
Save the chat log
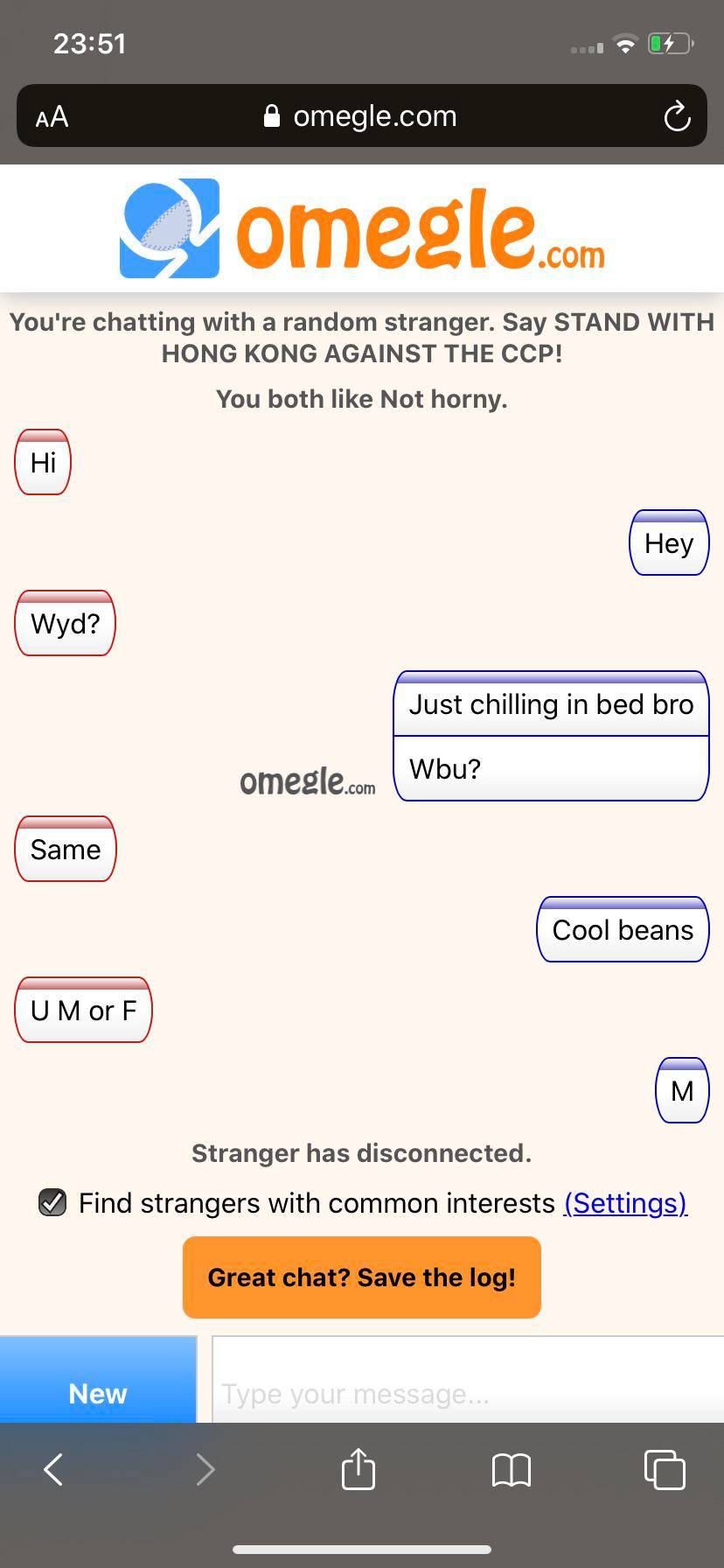click(x=361, y=1277)
